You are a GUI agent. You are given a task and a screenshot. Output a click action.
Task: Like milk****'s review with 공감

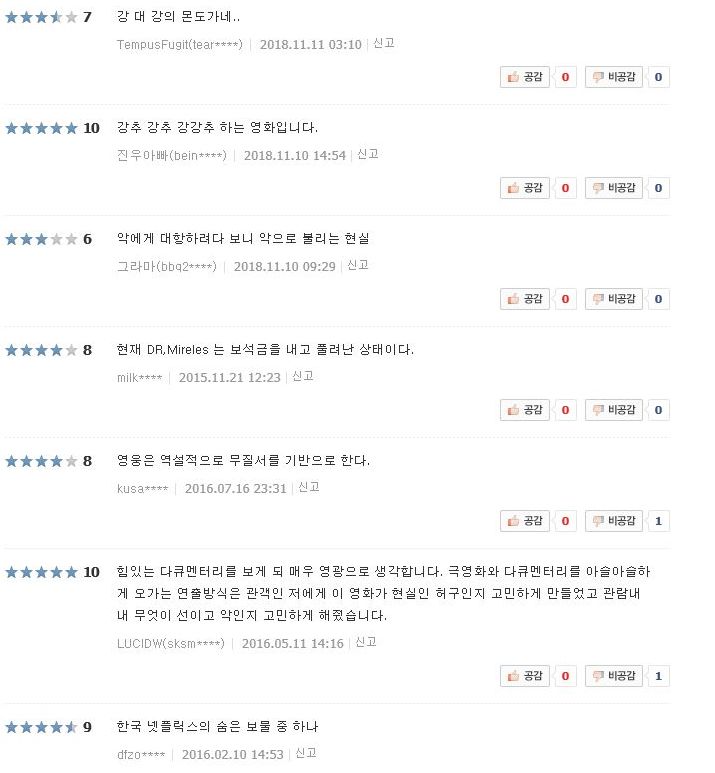pyautogui.click(x=526, y=410)
